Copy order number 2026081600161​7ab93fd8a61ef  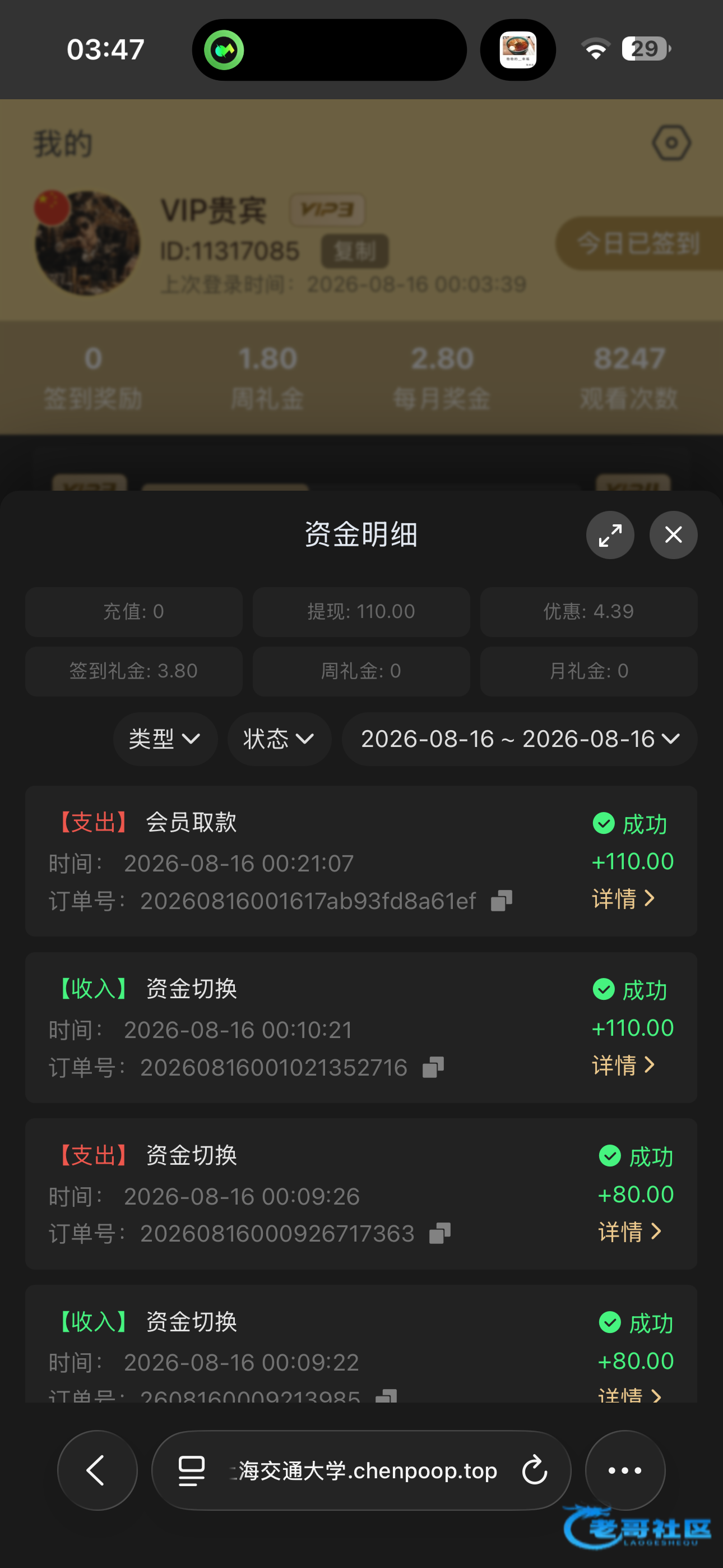[502, 901]
